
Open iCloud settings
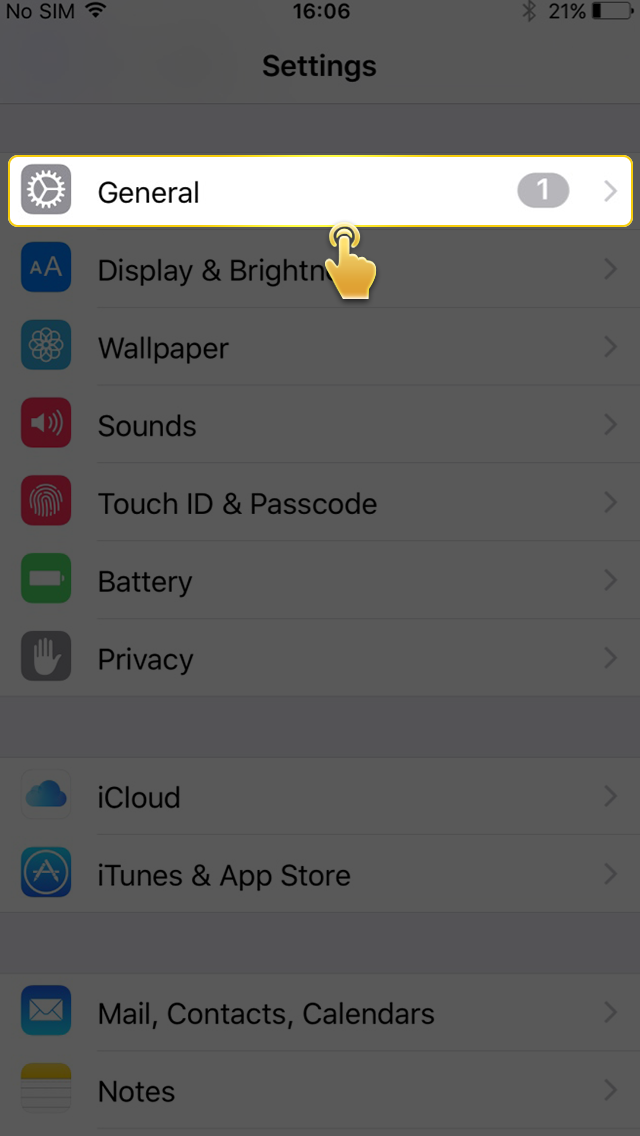pos(320,798)
